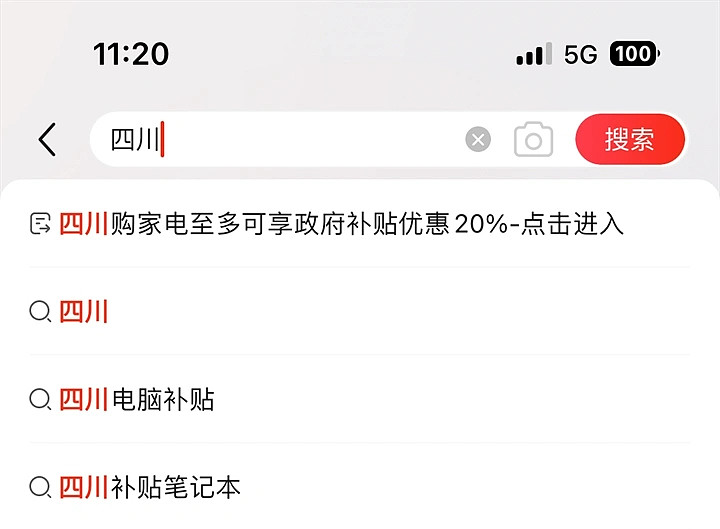Viewport: 720px width, 529px height.
Task: Clear the search text with the X icon
Action: click(x=478, y=140)
